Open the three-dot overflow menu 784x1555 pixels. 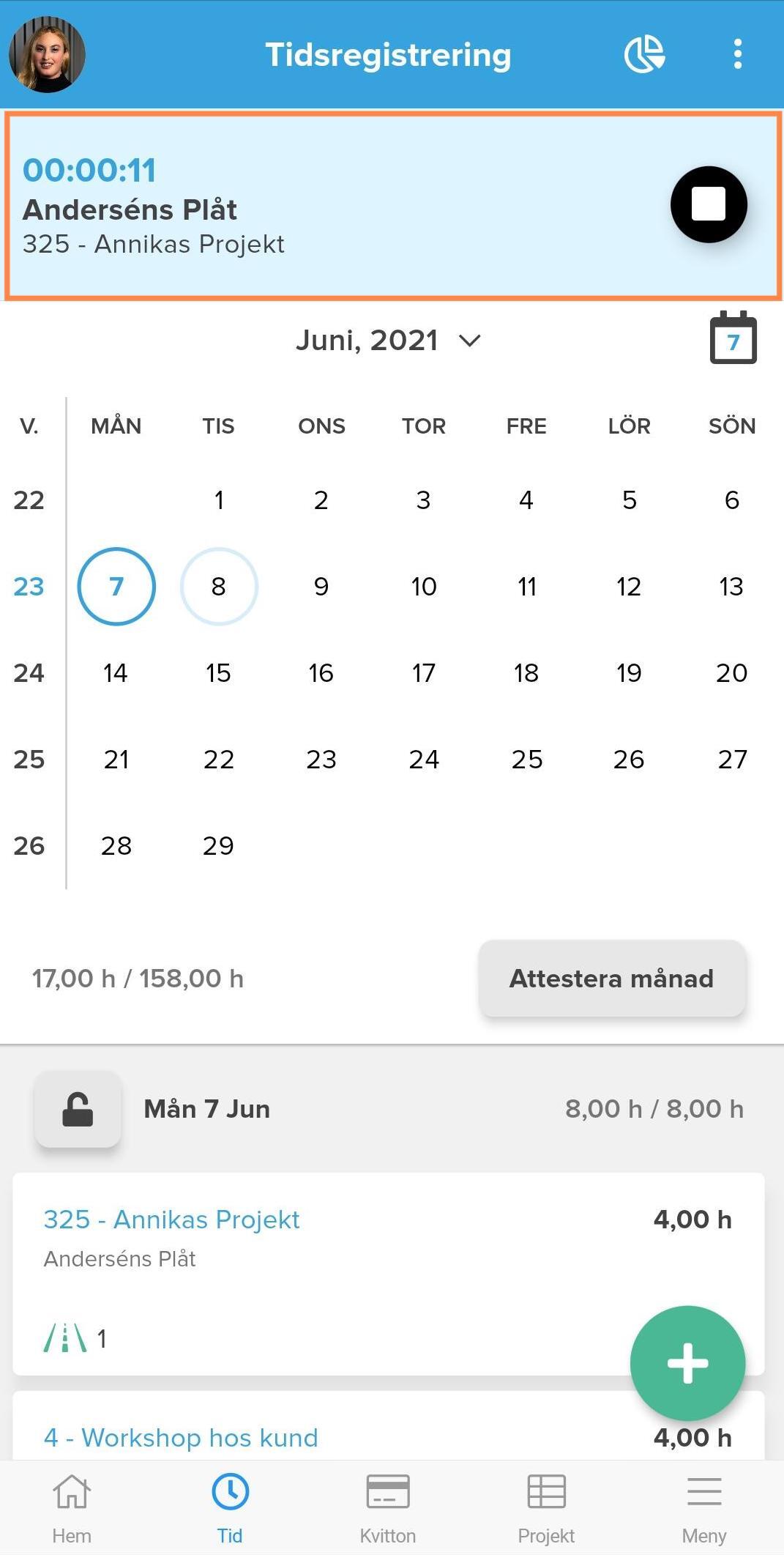click(x=738, y=54)
